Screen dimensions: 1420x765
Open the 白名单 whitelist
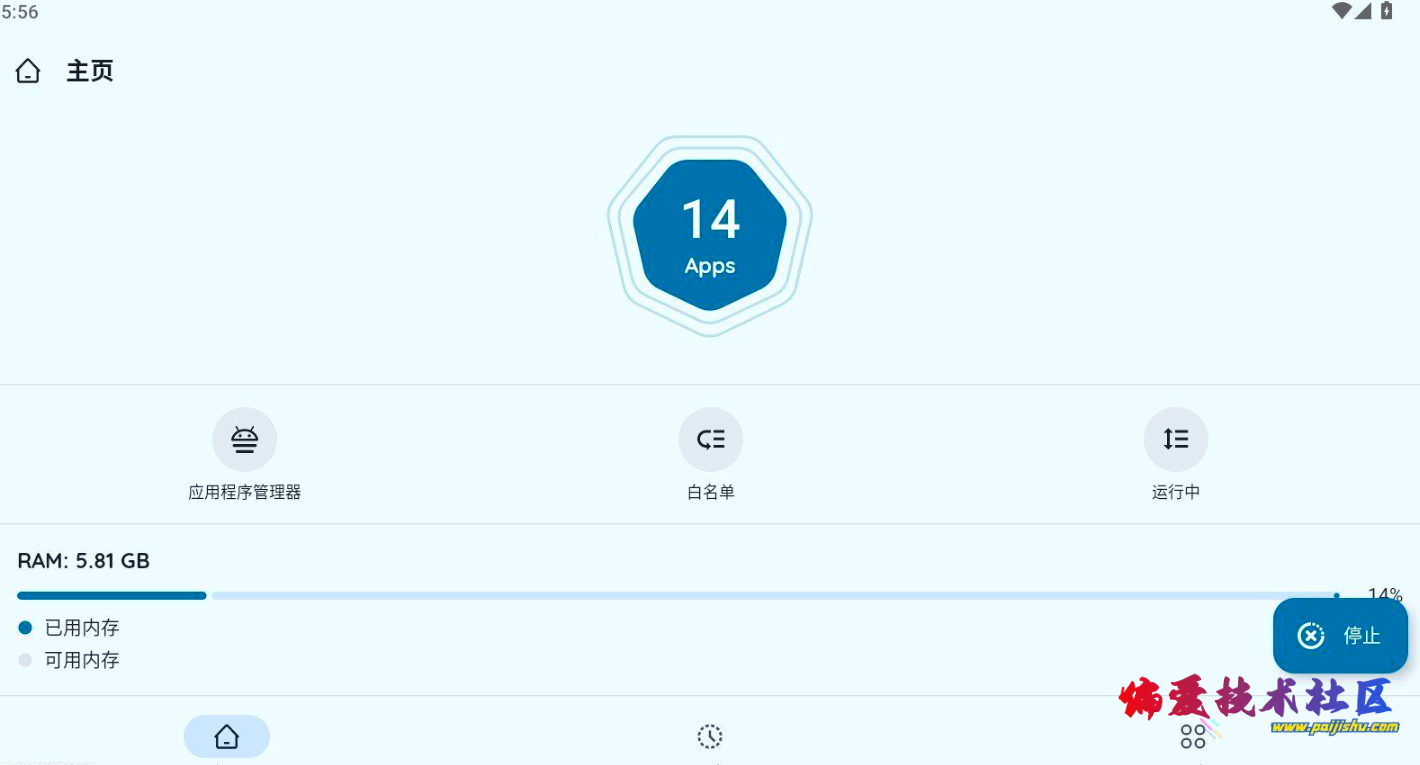(710, 440)
